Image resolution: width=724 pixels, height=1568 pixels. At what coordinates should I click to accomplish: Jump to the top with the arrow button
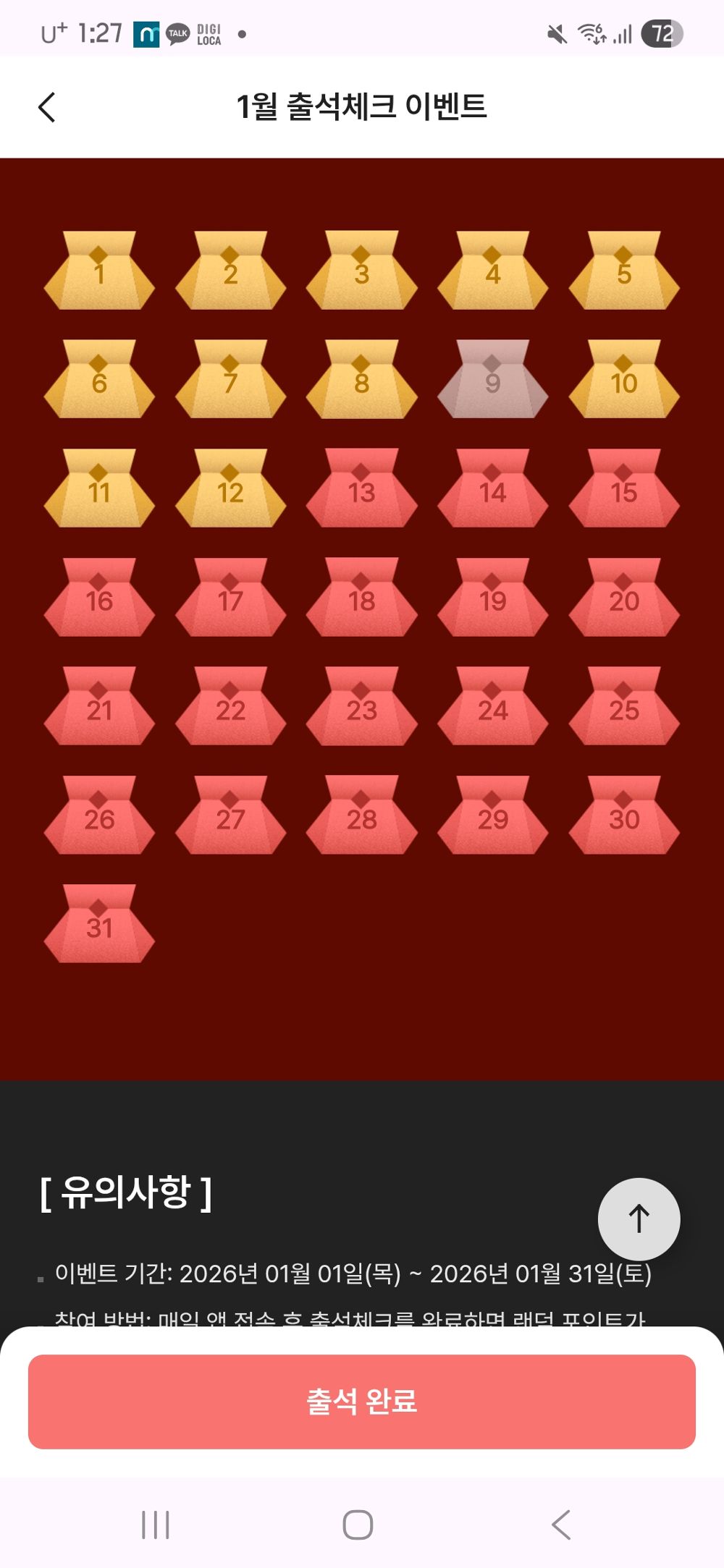coord(639,1219)
